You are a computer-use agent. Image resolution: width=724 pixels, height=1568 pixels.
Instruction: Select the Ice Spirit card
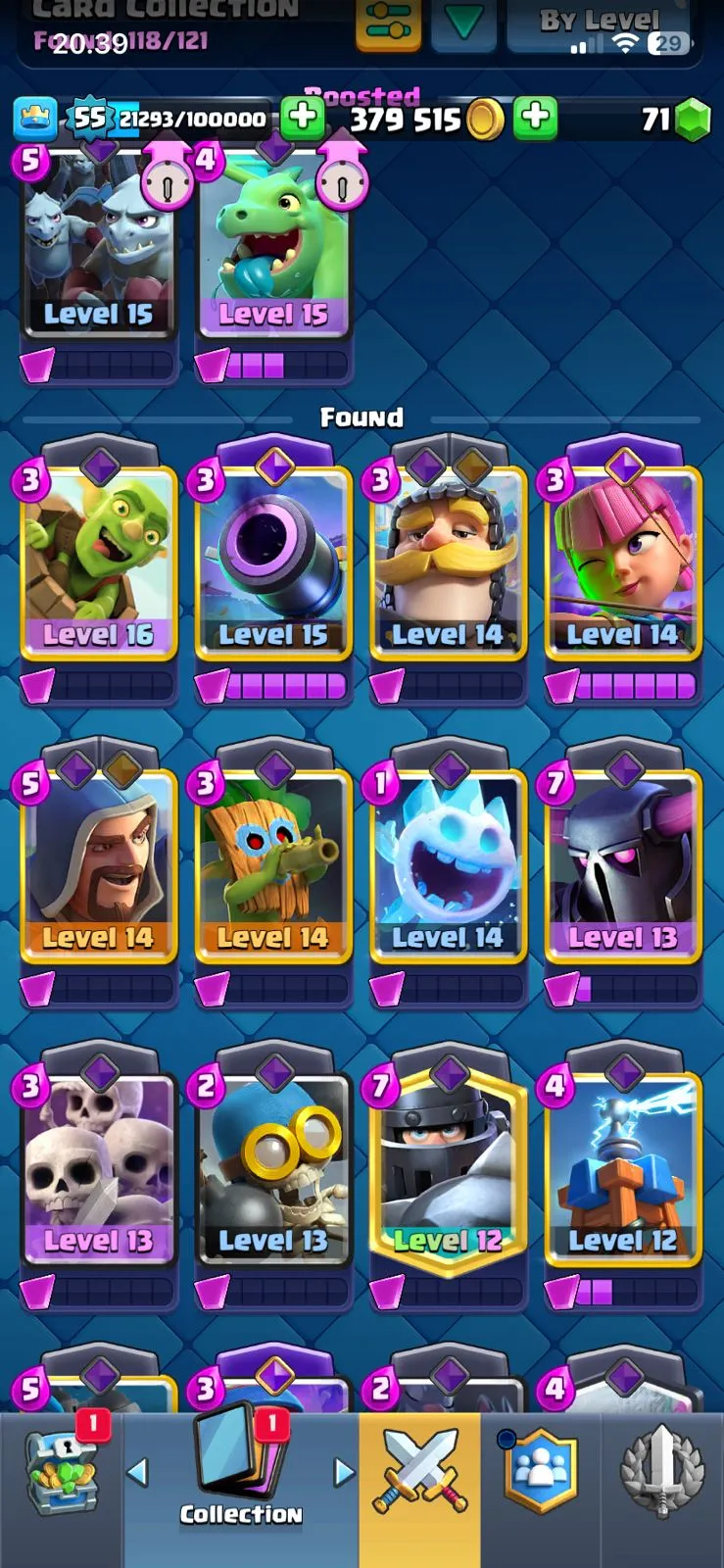(448, 867)
